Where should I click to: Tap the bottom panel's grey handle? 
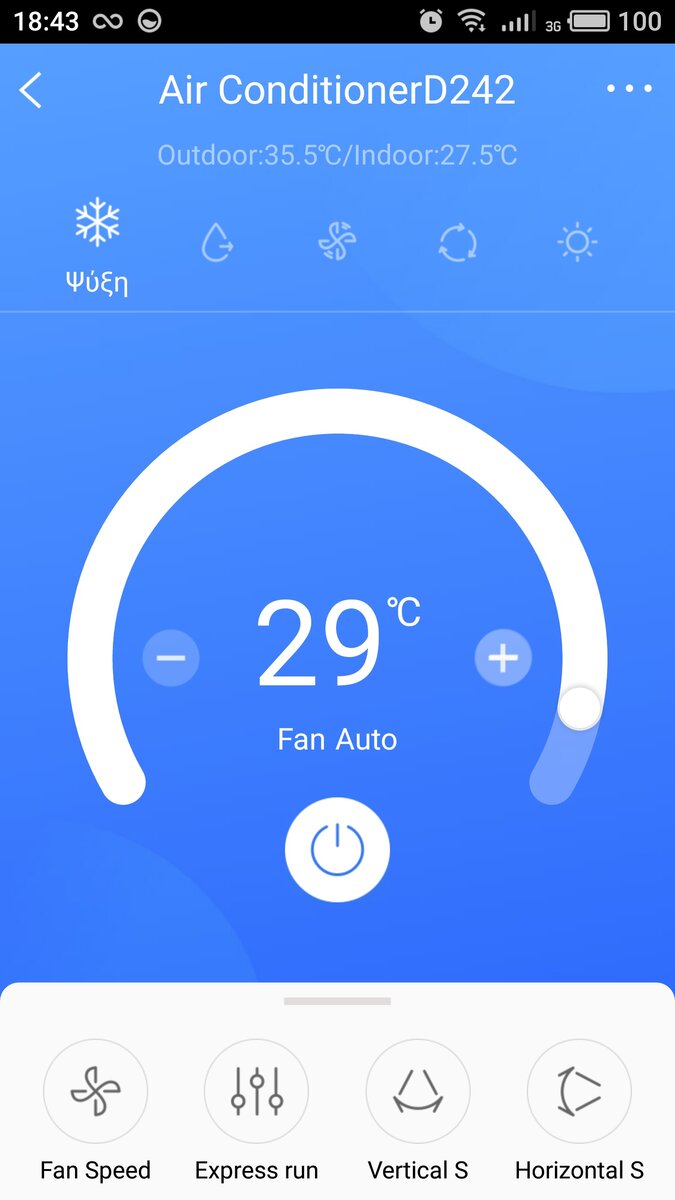pyautogui.click(x=337, y=1001)
